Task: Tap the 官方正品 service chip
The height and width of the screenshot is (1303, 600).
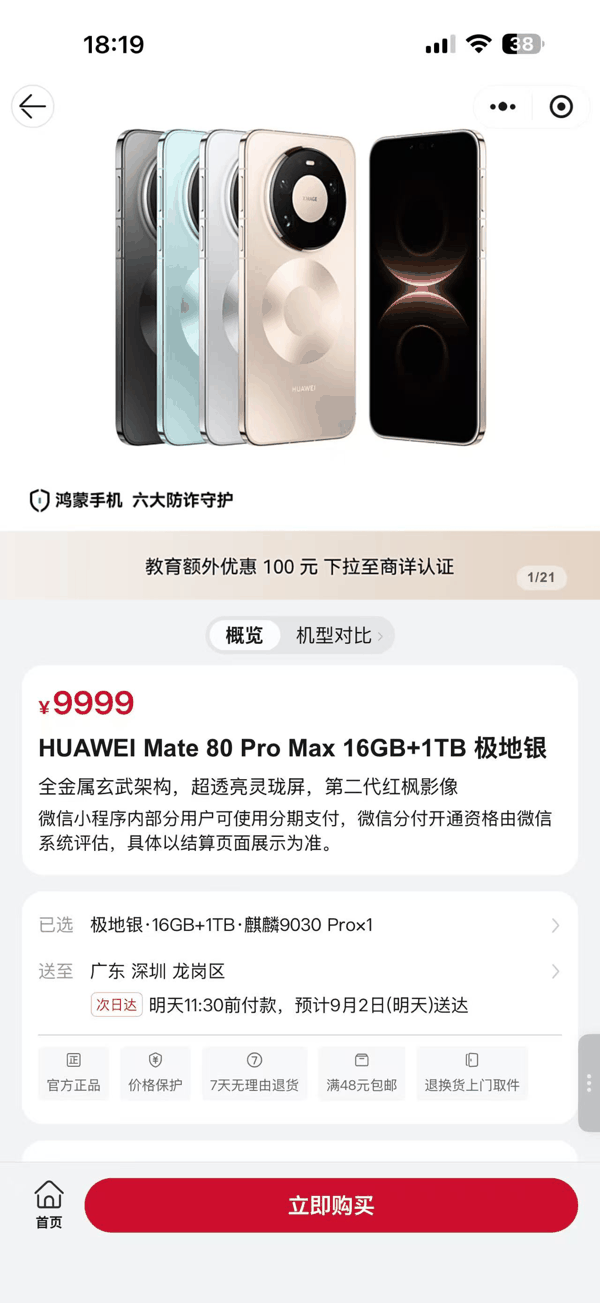Action: (x=74, y=1073)
